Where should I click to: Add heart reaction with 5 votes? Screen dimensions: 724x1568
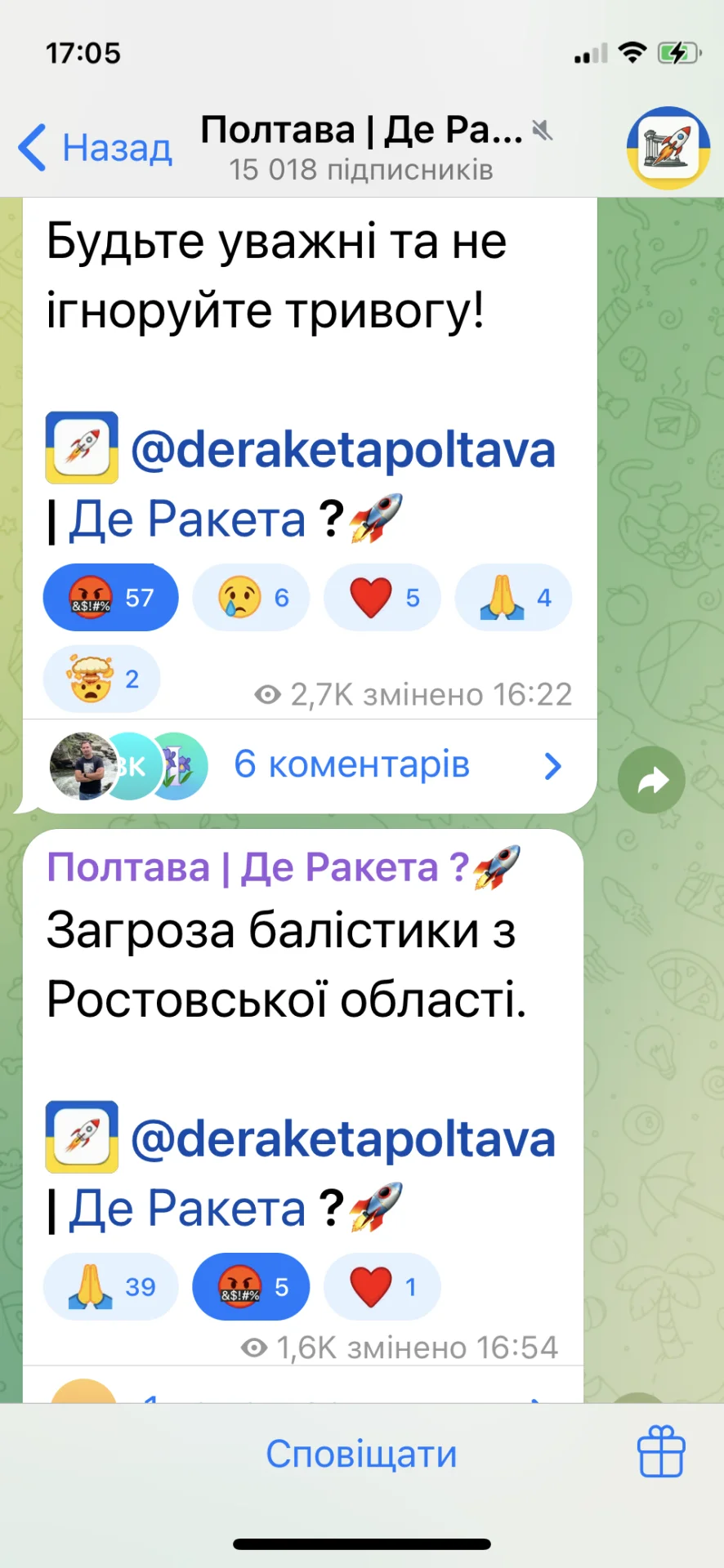pos(382,598)
